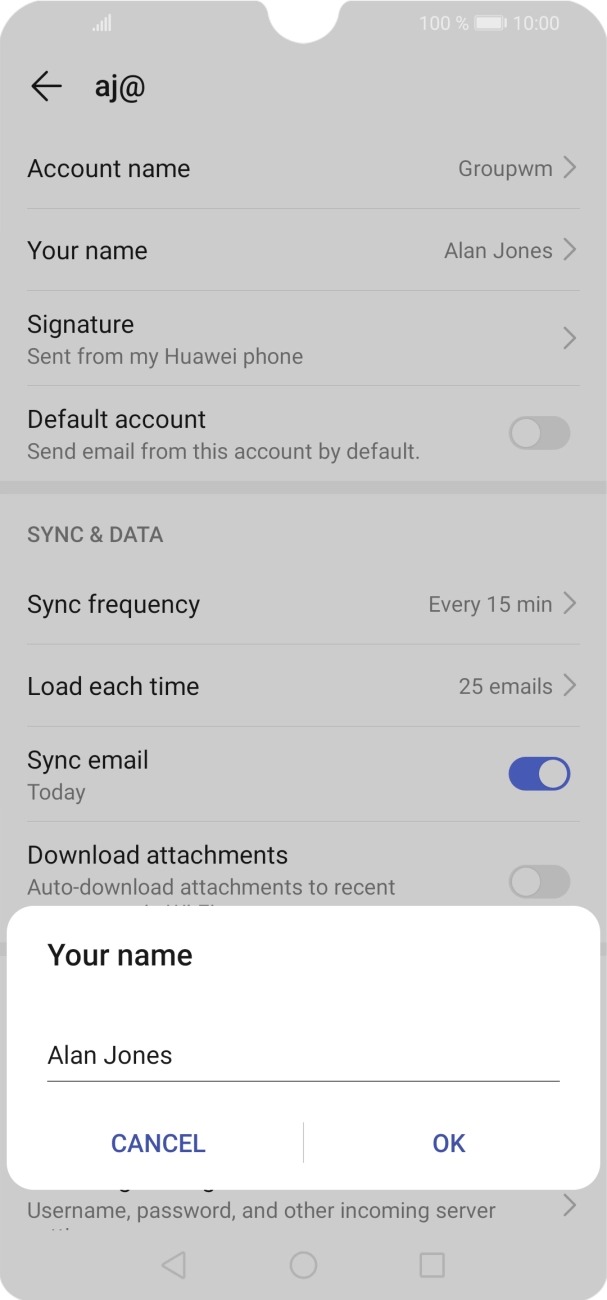Viewport: 607px width, 1300px height.
Task: Enable the Default account switch
Action: coord(539,434)
